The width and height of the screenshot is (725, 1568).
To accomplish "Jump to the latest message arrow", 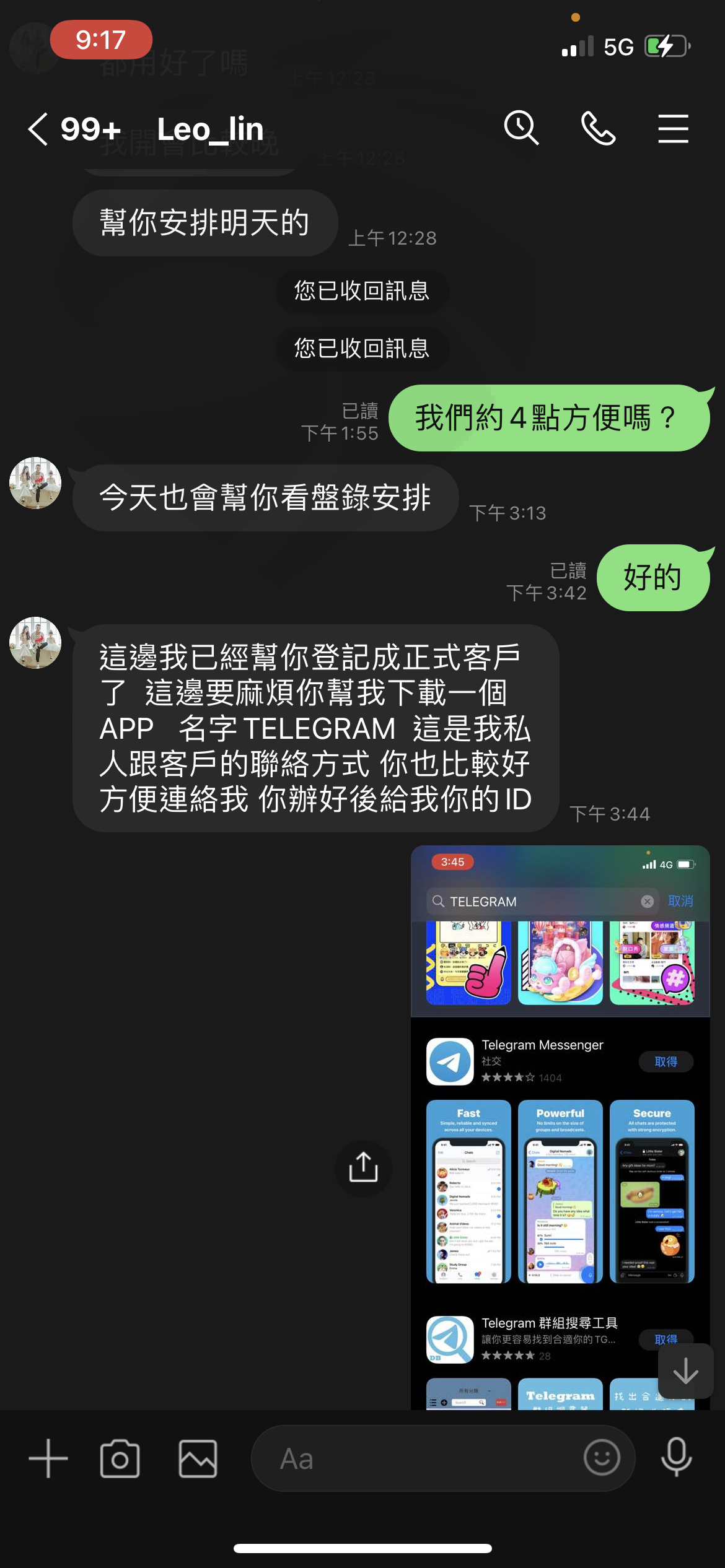I will pyautogui.click(x=685, y=1370).
